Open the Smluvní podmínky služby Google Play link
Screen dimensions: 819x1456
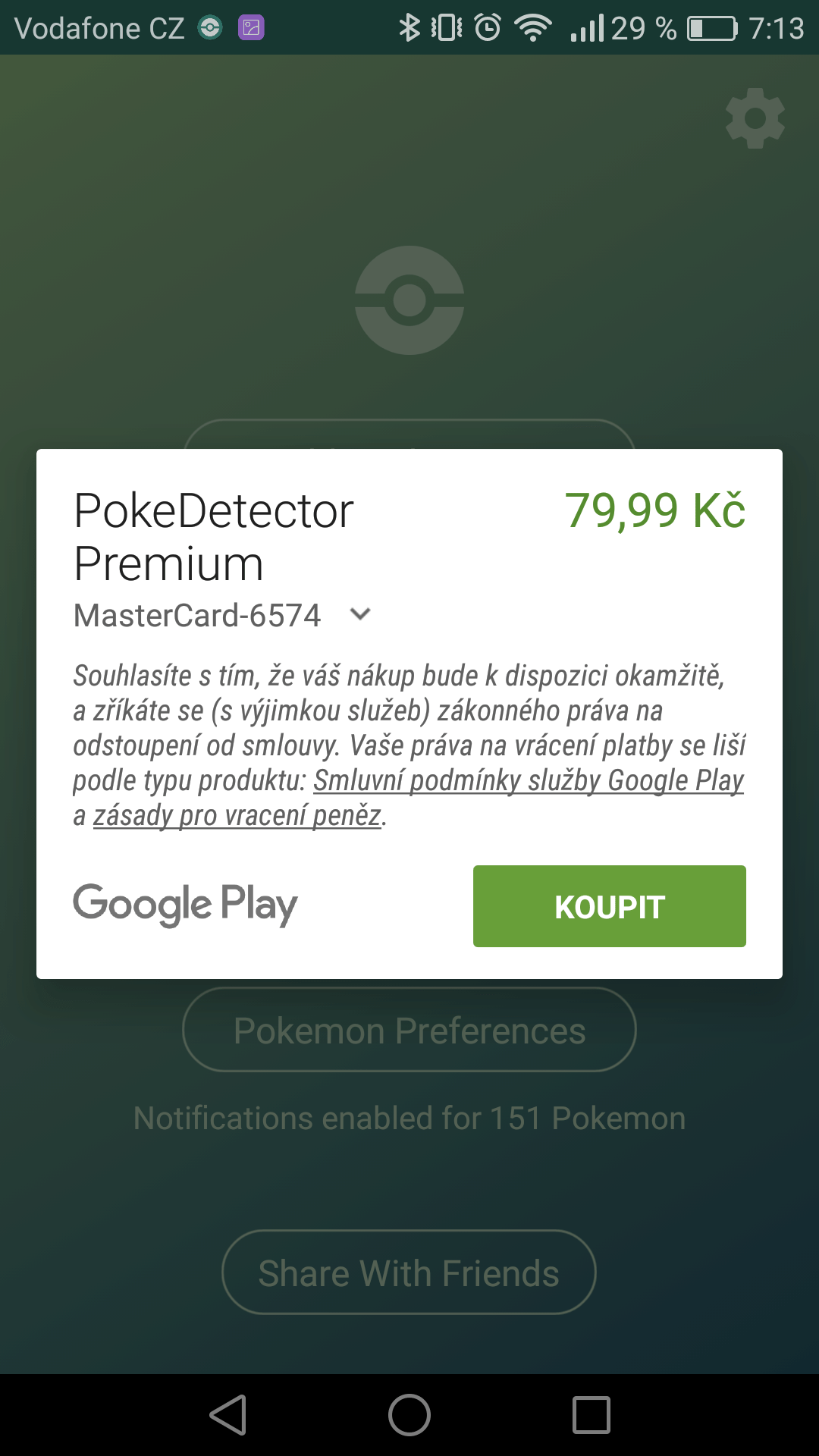click(529, 780)
